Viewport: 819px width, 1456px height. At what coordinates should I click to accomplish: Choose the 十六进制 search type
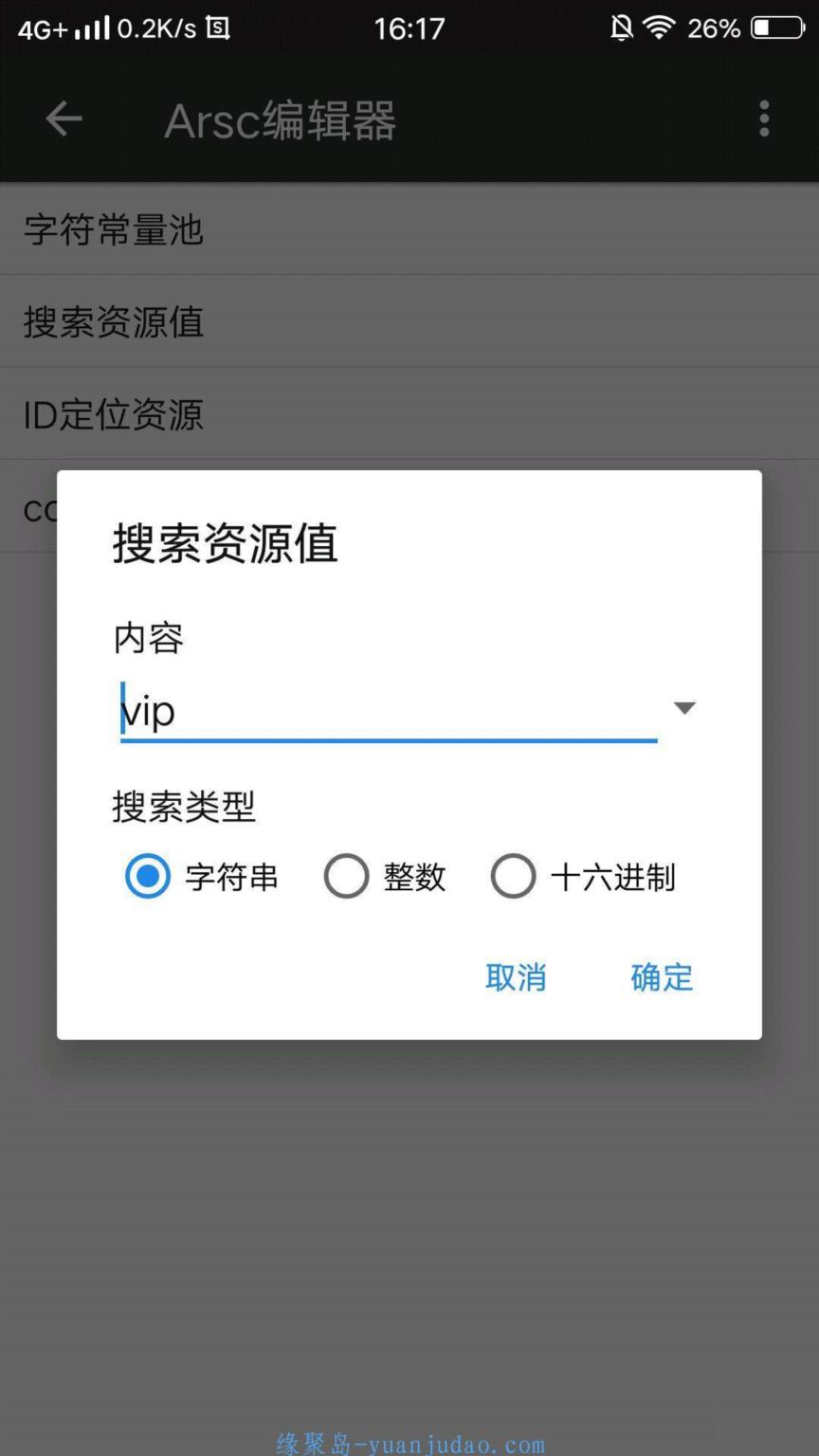583,877
